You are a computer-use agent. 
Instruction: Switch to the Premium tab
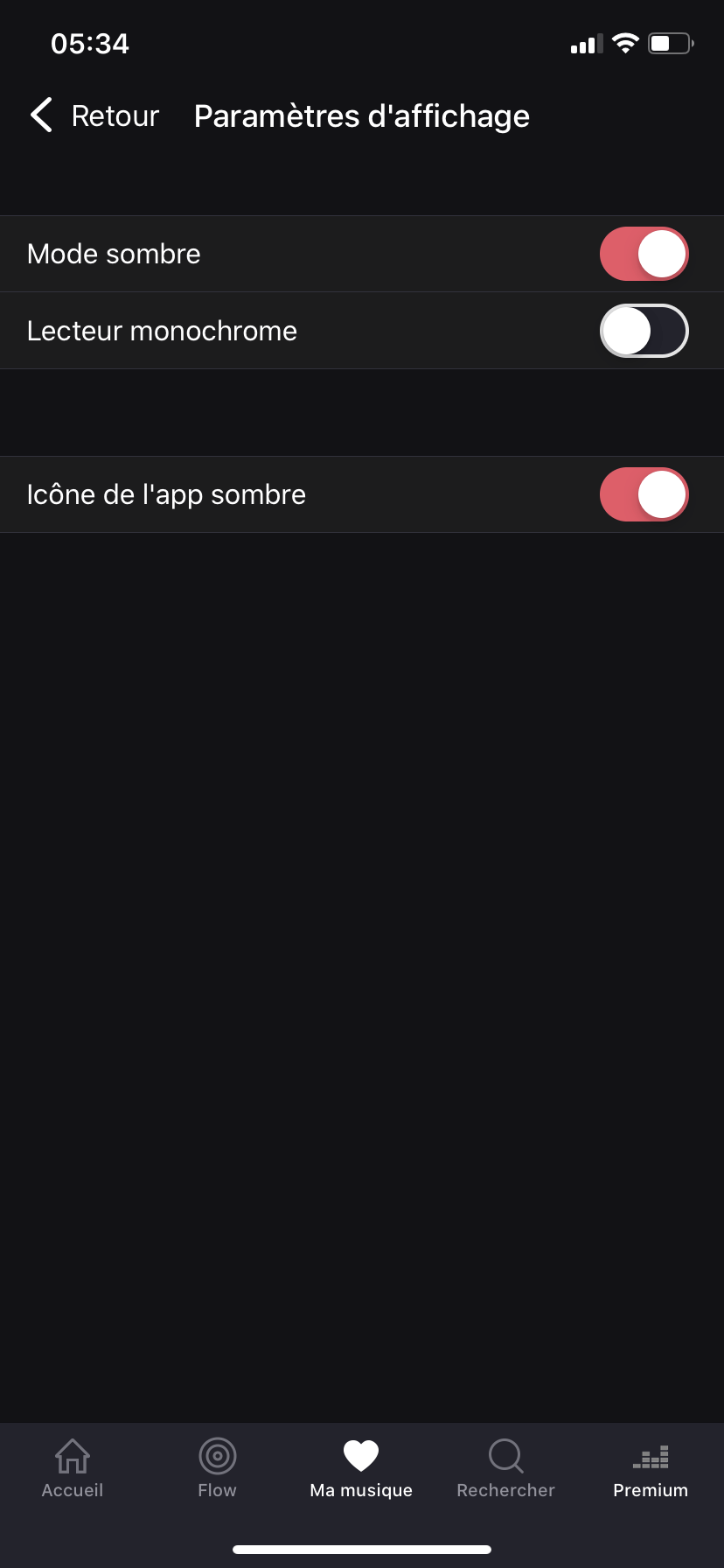coord(651,1470)
